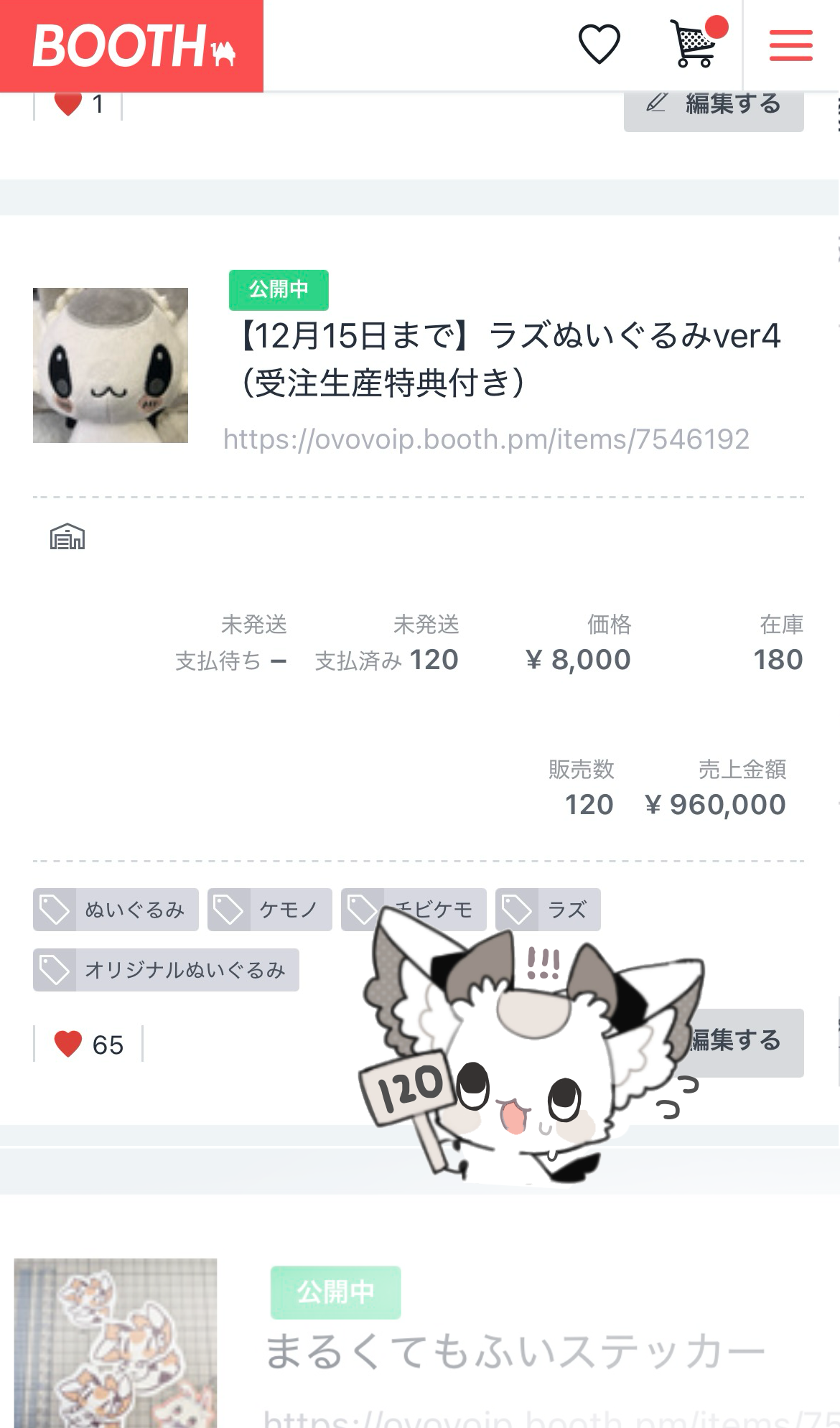This screenshot has height=1428, width=840.
Task: Select the ケモノ tag
Action: click(x=270, y=910)
